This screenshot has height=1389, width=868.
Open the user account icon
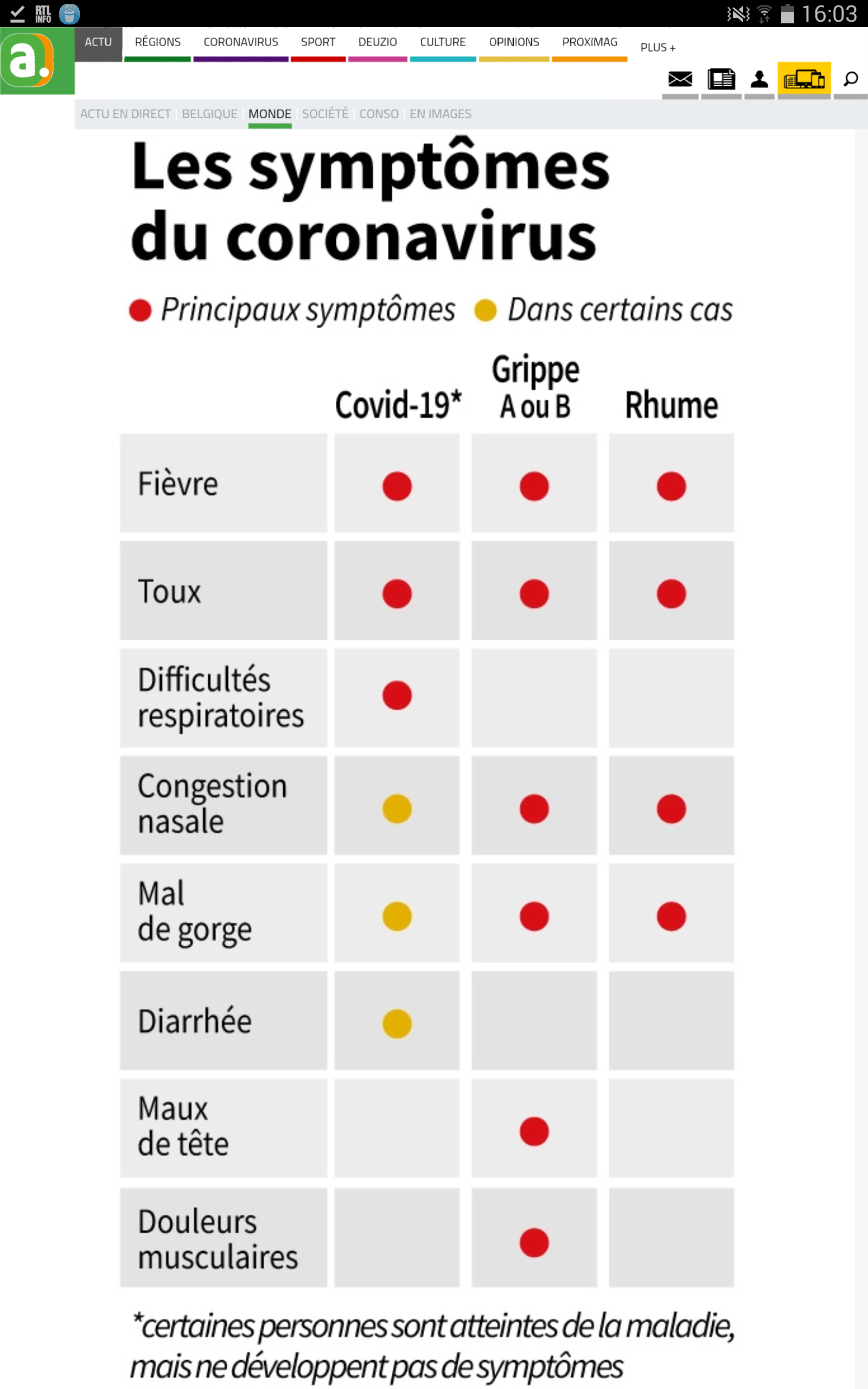759,79
